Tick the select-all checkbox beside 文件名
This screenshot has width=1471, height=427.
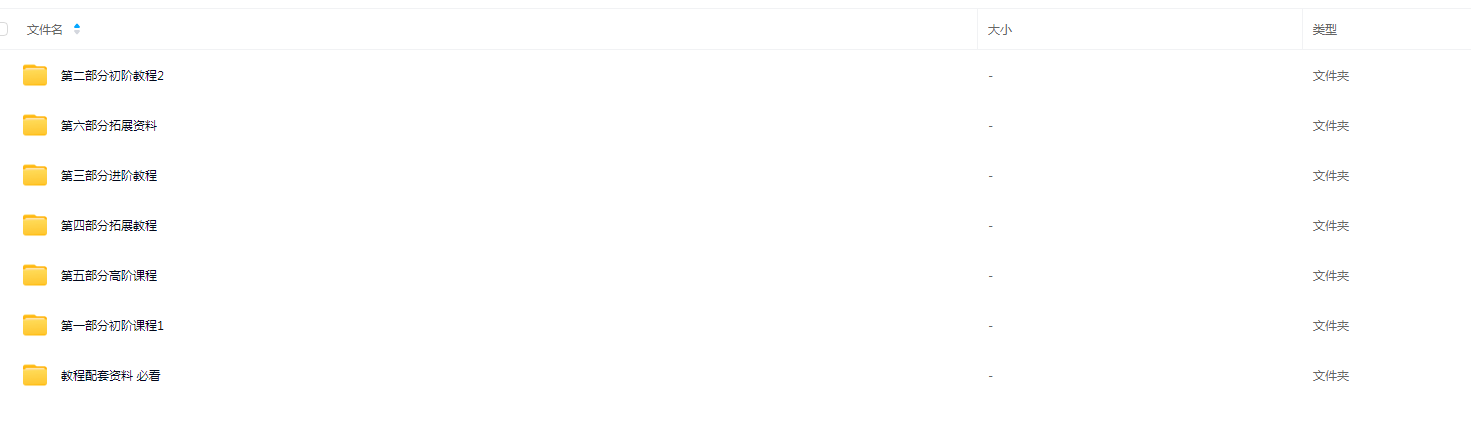[x=3, y=30]
